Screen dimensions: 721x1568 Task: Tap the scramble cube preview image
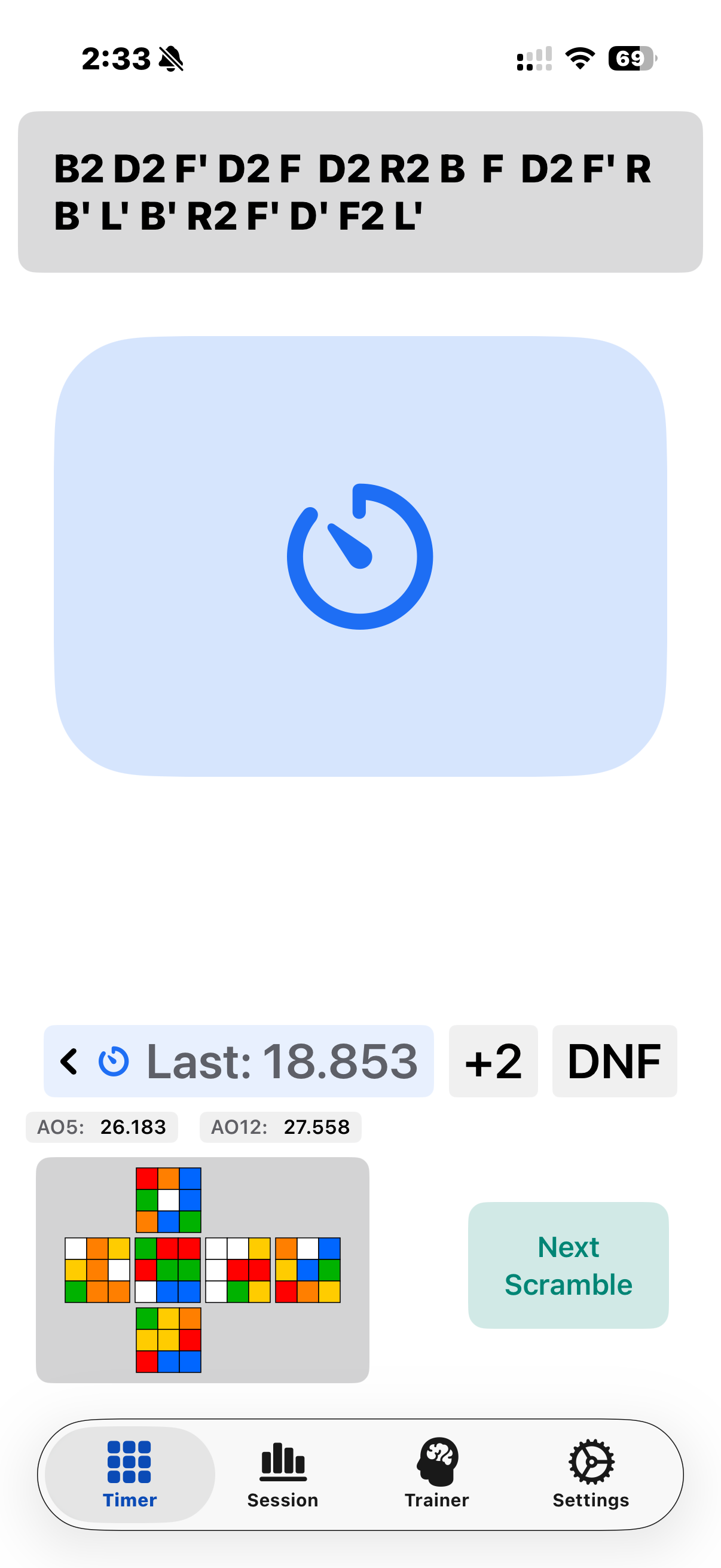(x=202, y=1270)
